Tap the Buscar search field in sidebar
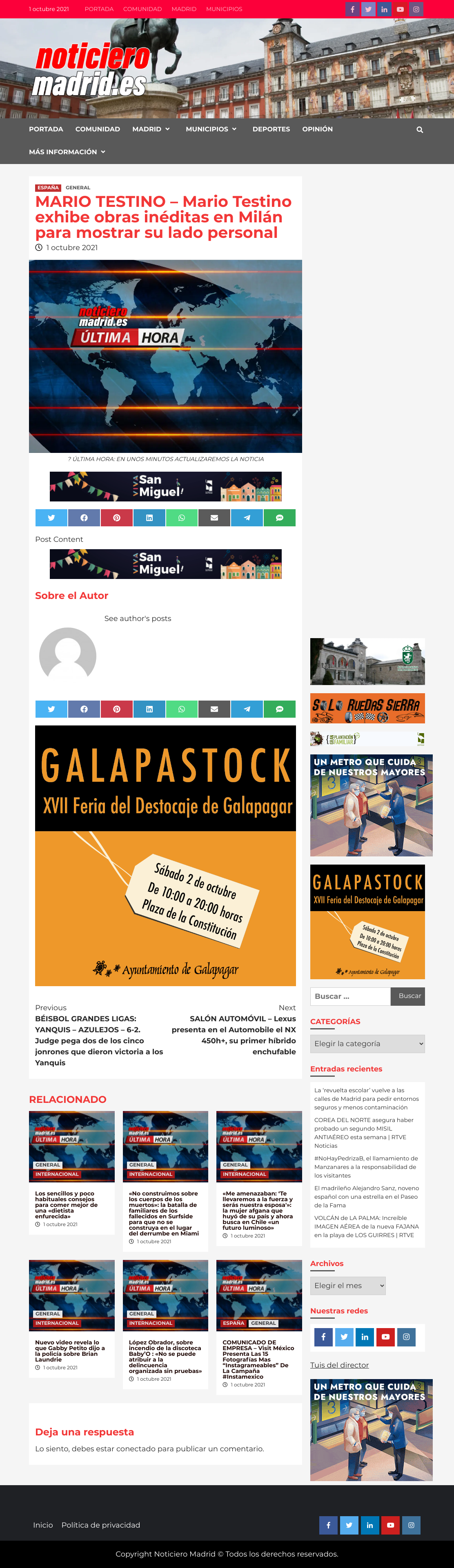The image size is (454, 1568). (x=350, y=996)
